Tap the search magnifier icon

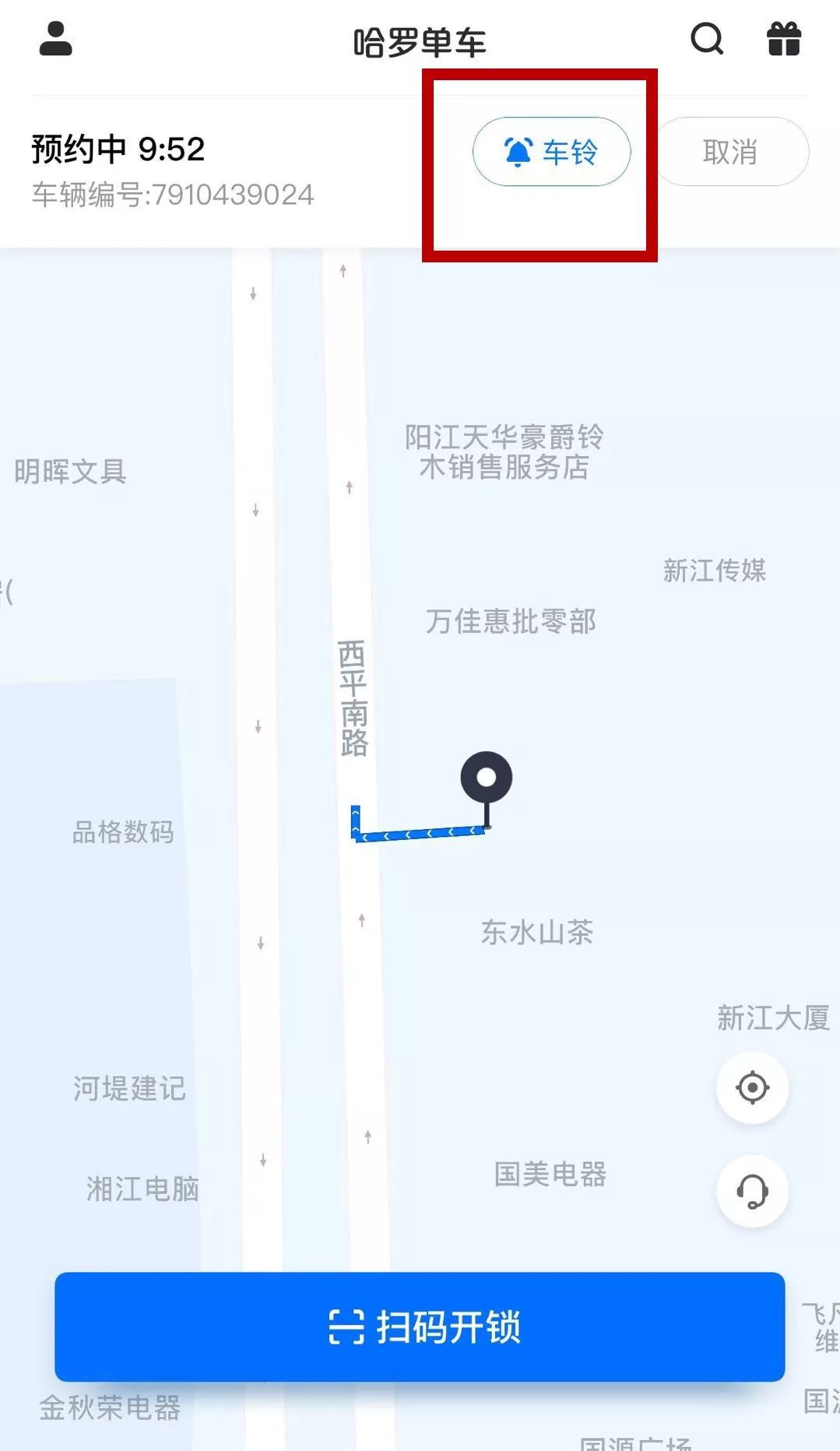click(705, 40)
